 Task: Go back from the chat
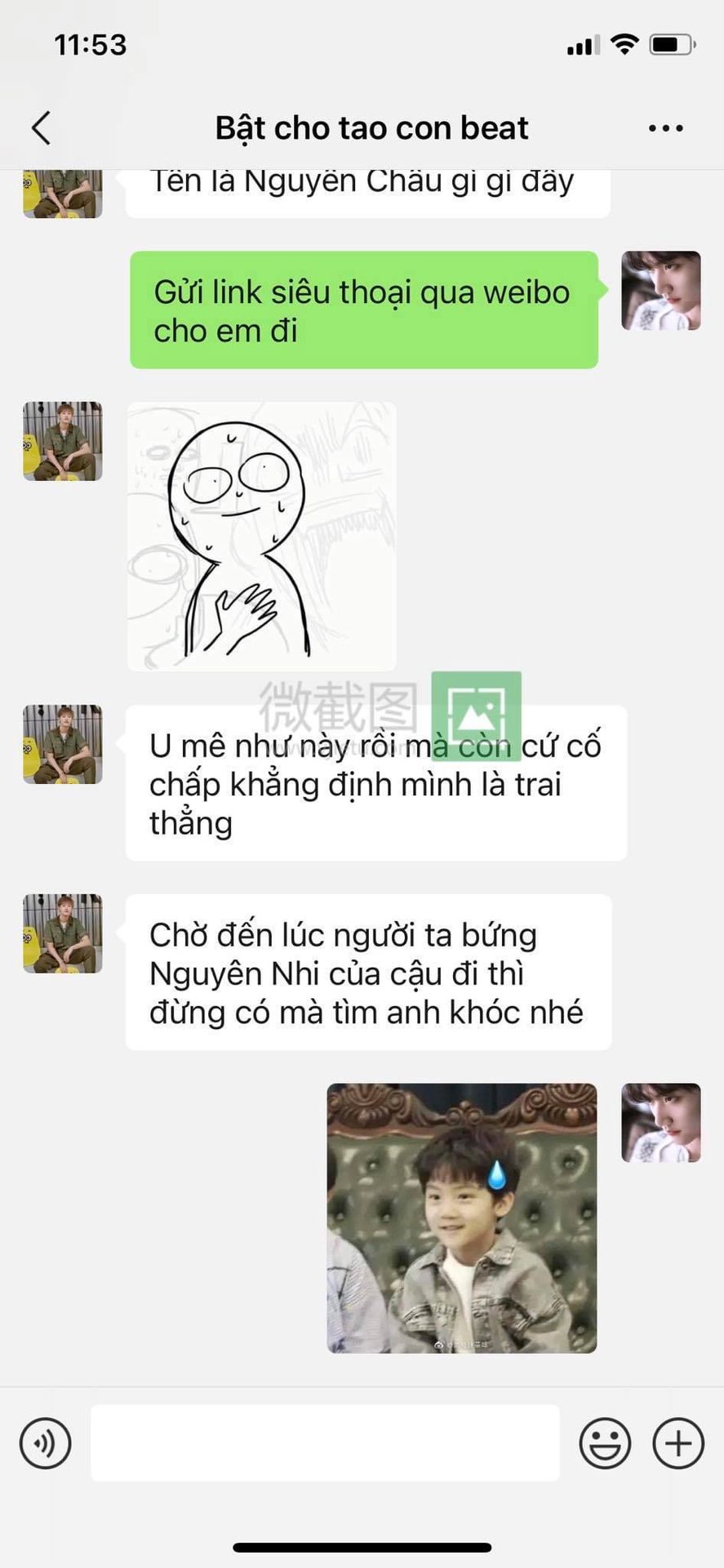(41, 128)
